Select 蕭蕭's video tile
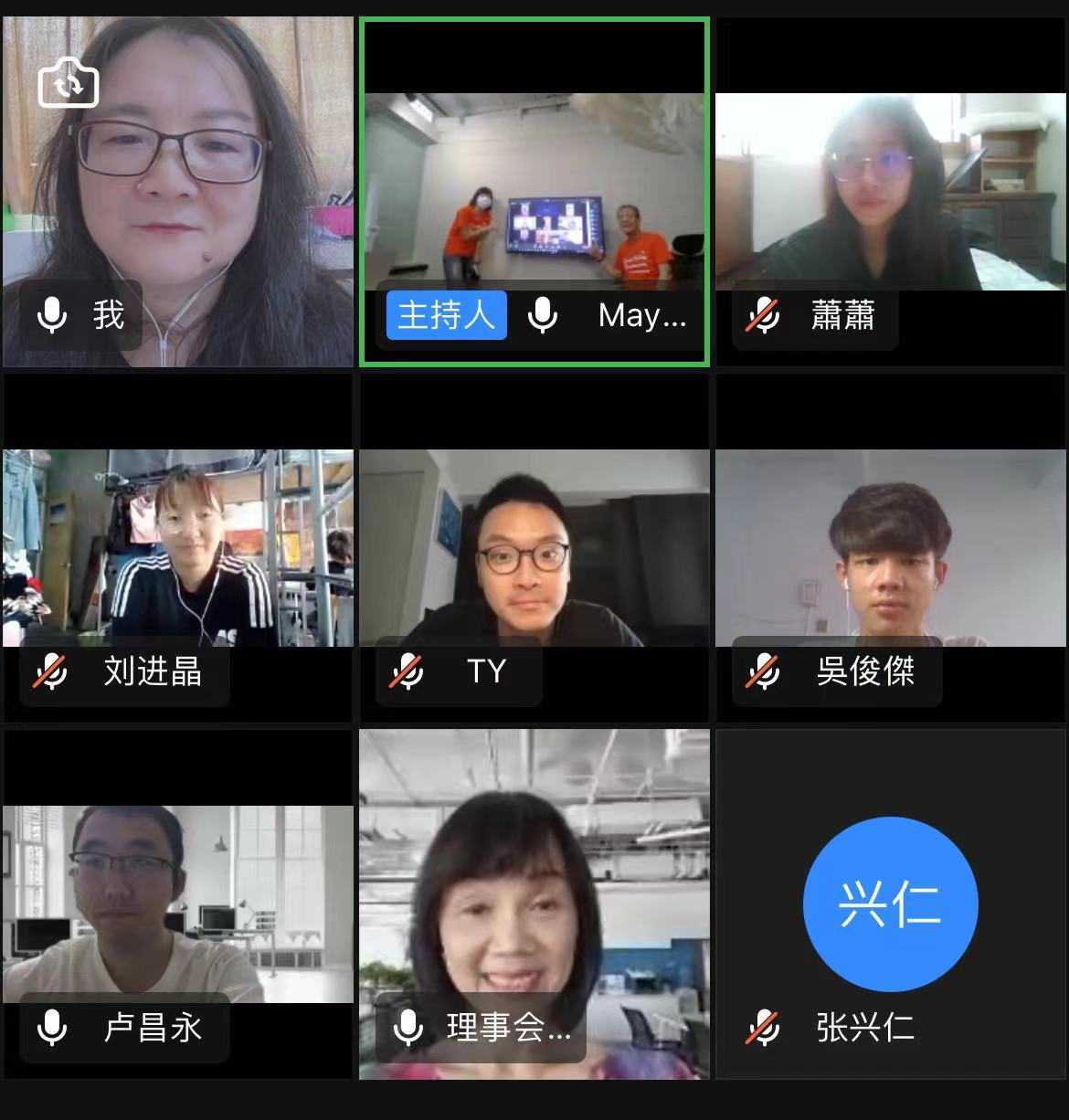The width and height of the screenshot is (1069, 1120). click(x=891, y=192)
